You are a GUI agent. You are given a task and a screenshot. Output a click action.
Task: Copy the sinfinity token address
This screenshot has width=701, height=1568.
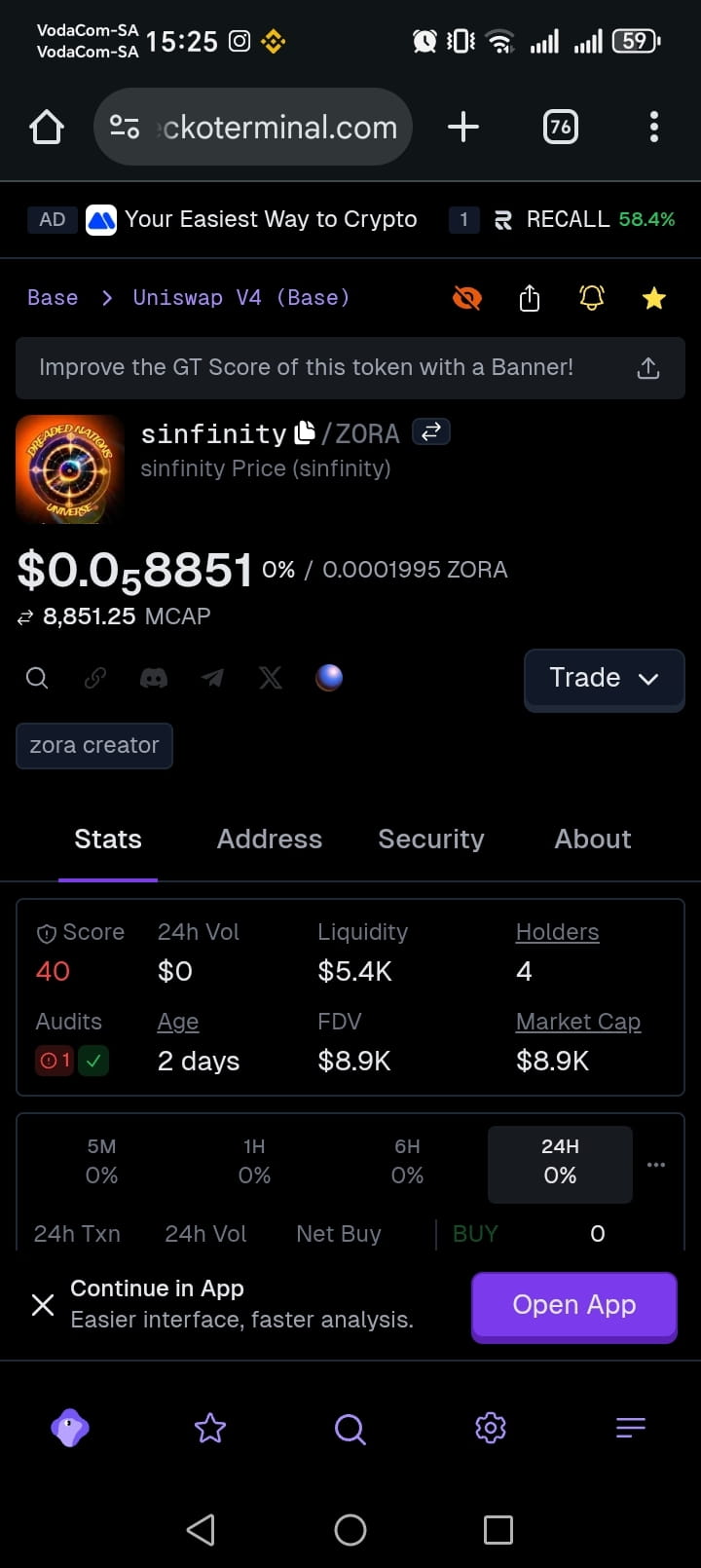[x=305, y=431]
